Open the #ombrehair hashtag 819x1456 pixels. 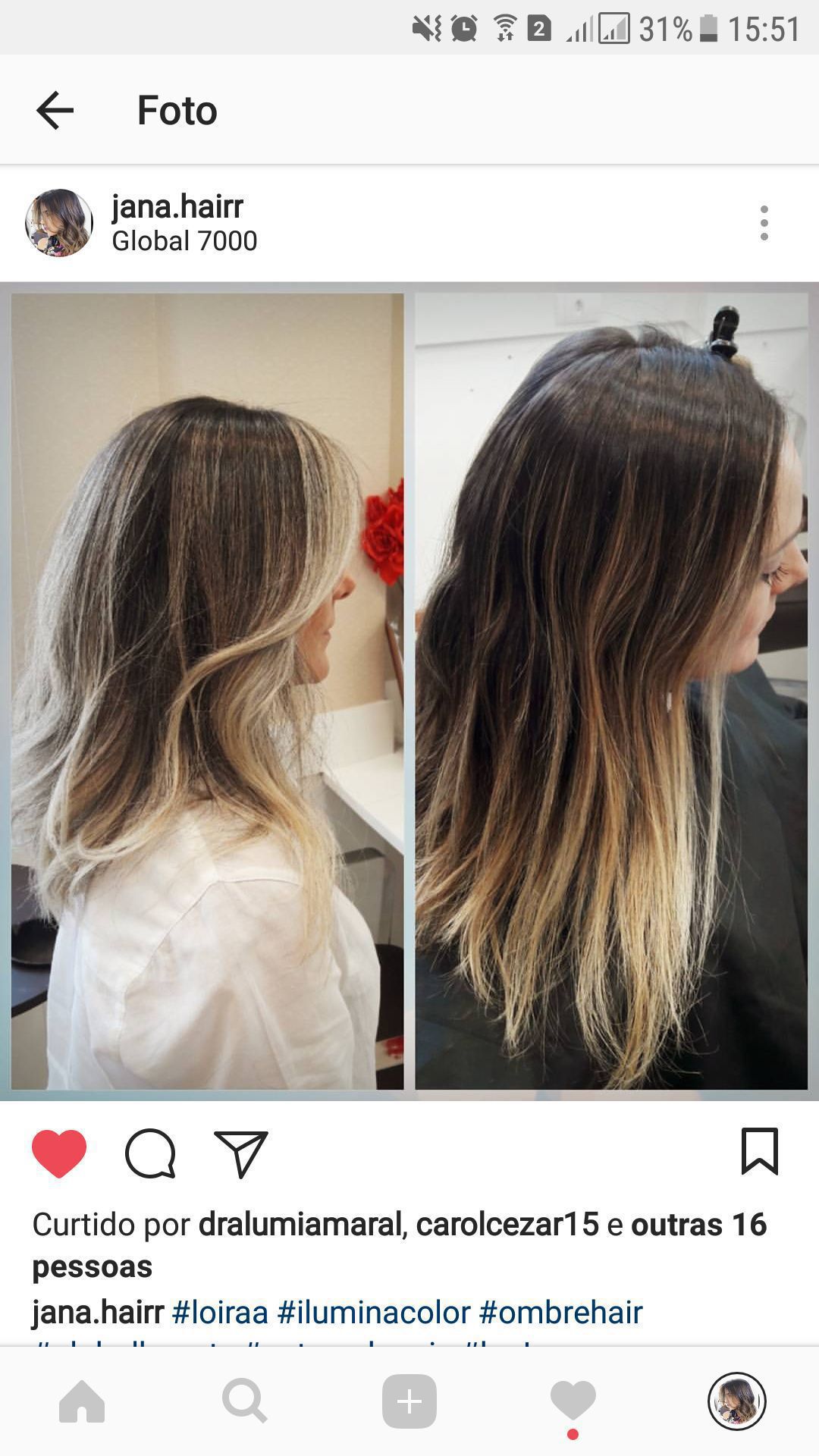click(560, 1313)
